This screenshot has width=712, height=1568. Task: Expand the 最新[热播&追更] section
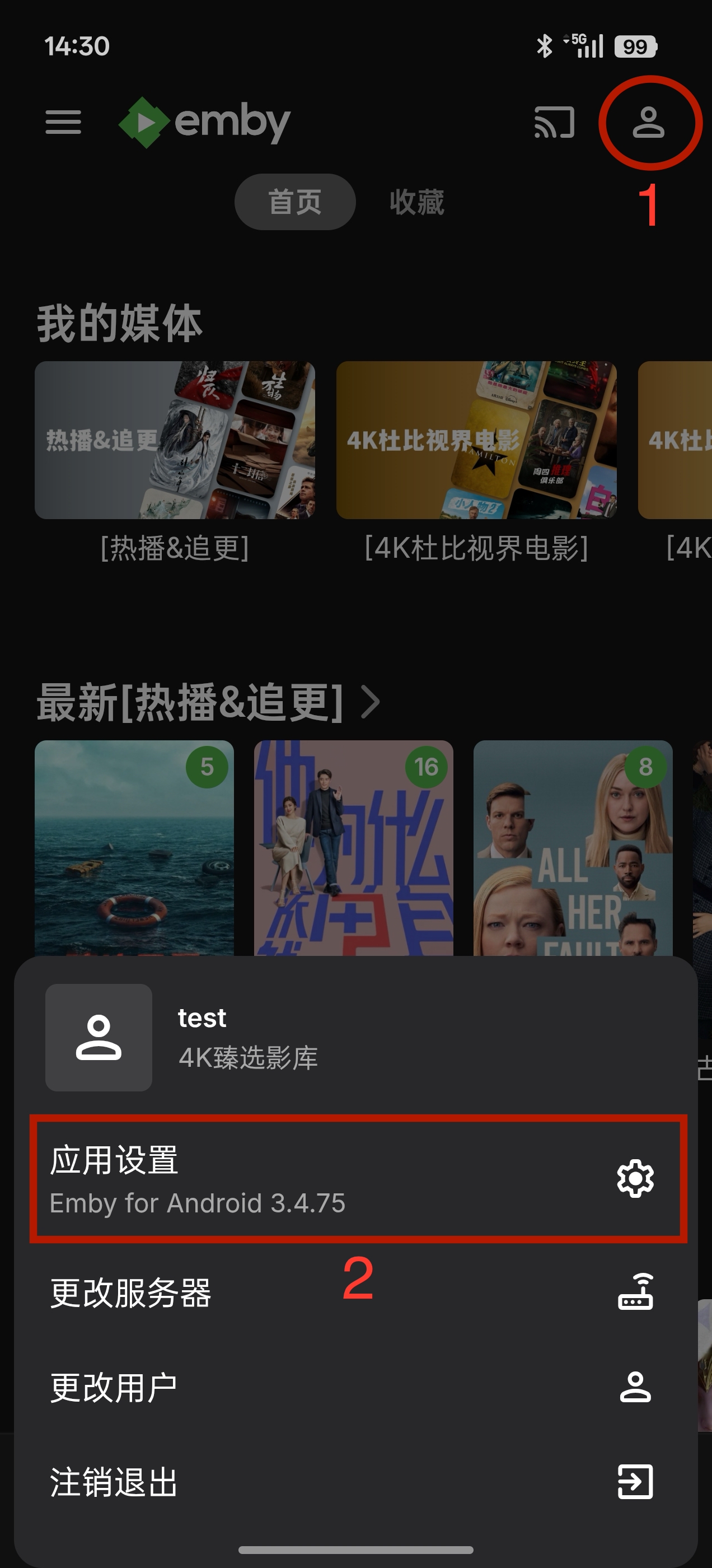pos(207,702)
